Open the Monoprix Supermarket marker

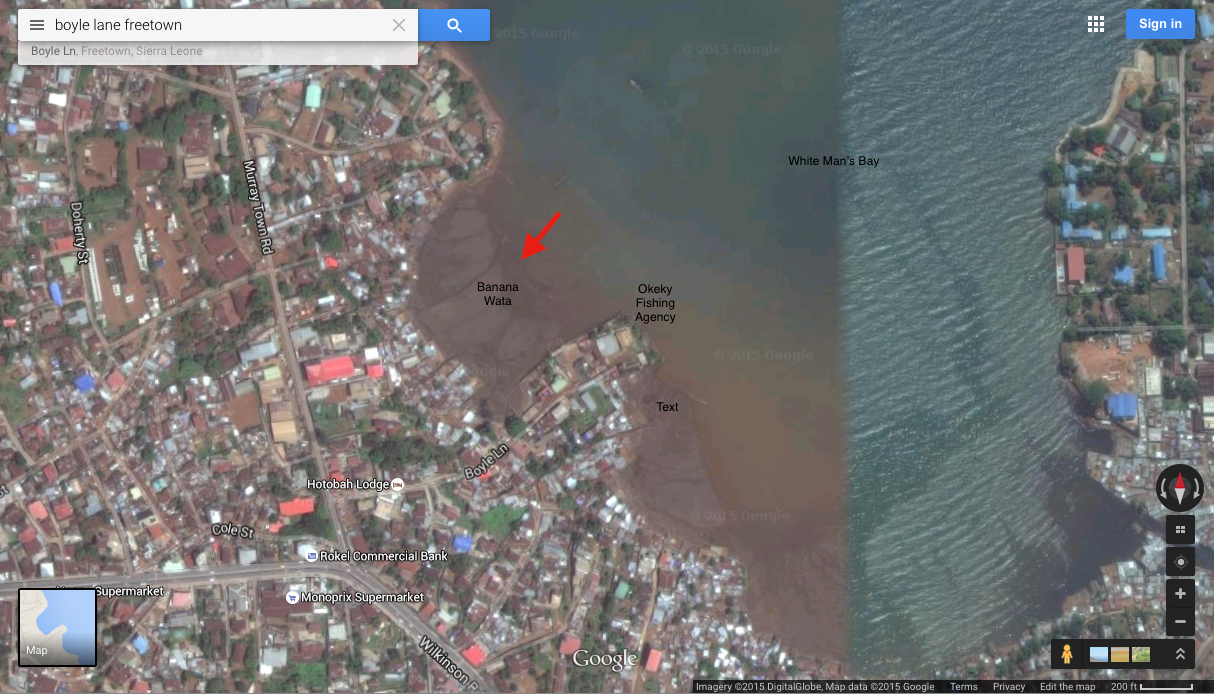[292, 598]
